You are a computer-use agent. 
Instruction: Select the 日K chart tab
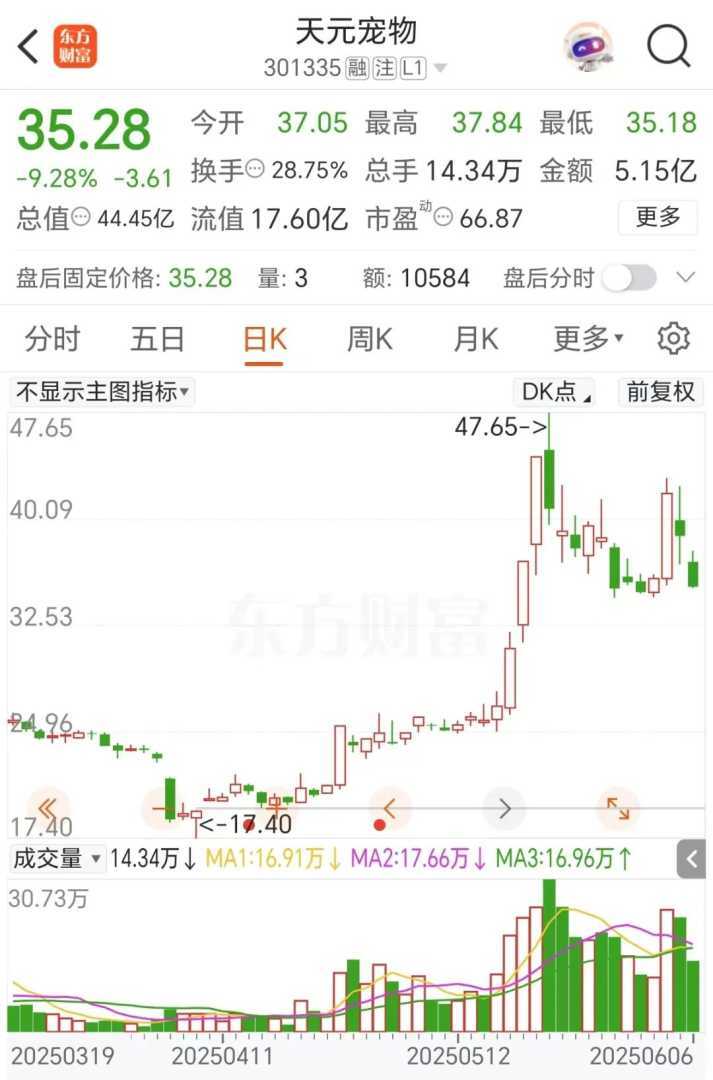click(264, 340)
